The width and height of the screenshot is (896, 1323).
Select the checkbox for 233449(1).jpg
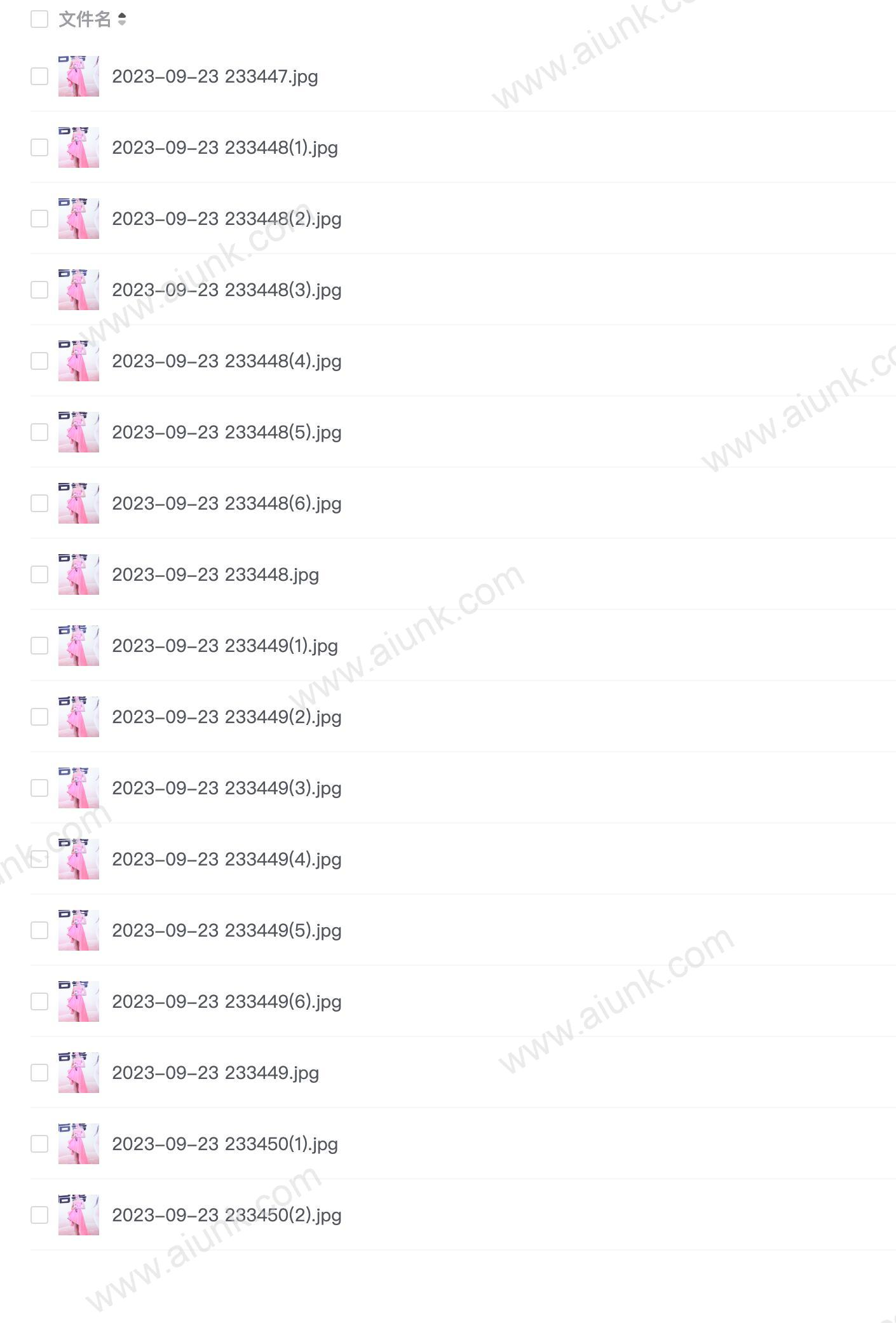tap(39, 646)
